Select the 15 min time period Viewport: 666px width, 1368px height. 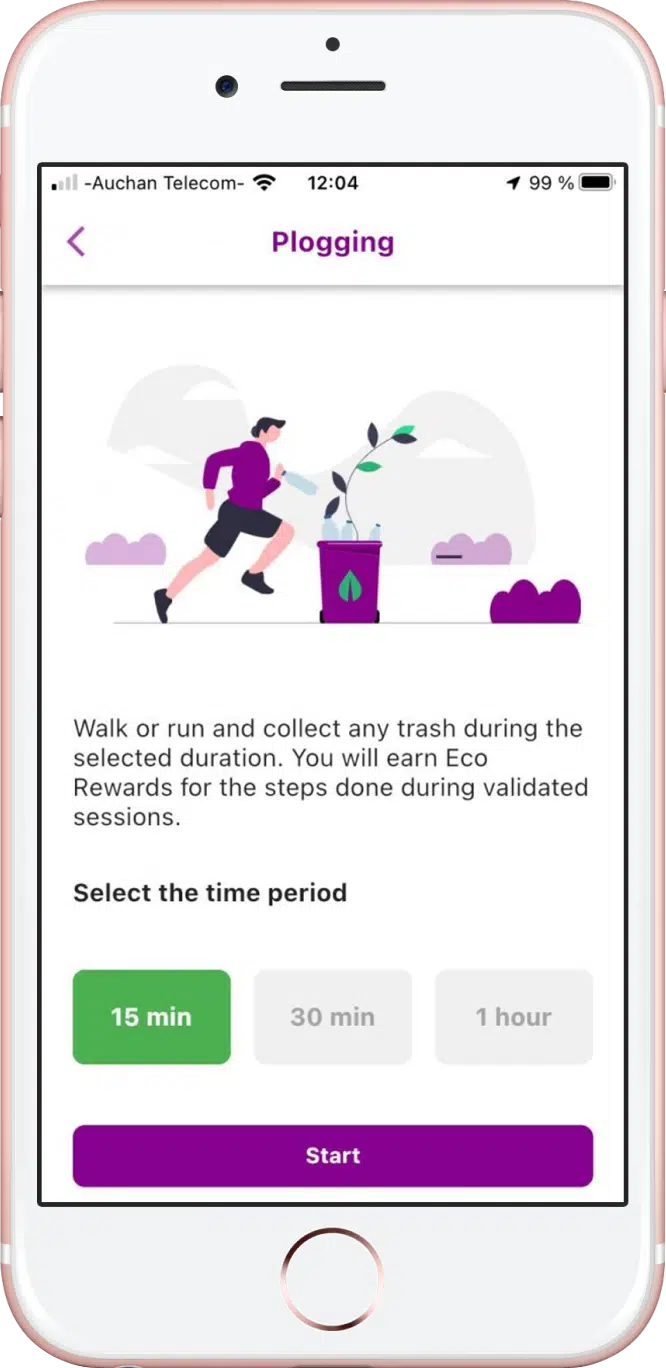151,1017
